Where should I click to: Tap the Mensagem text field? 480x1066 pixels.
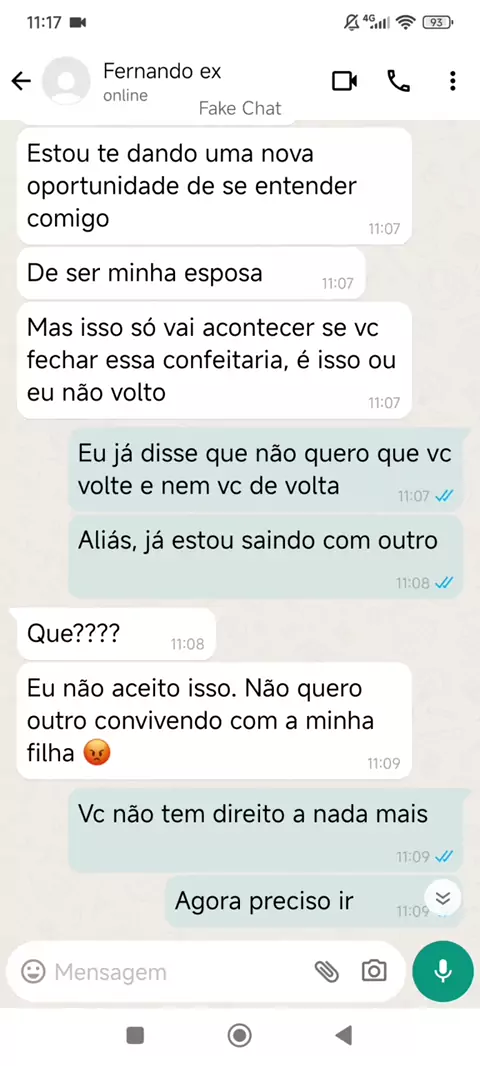tap(180, 972)
